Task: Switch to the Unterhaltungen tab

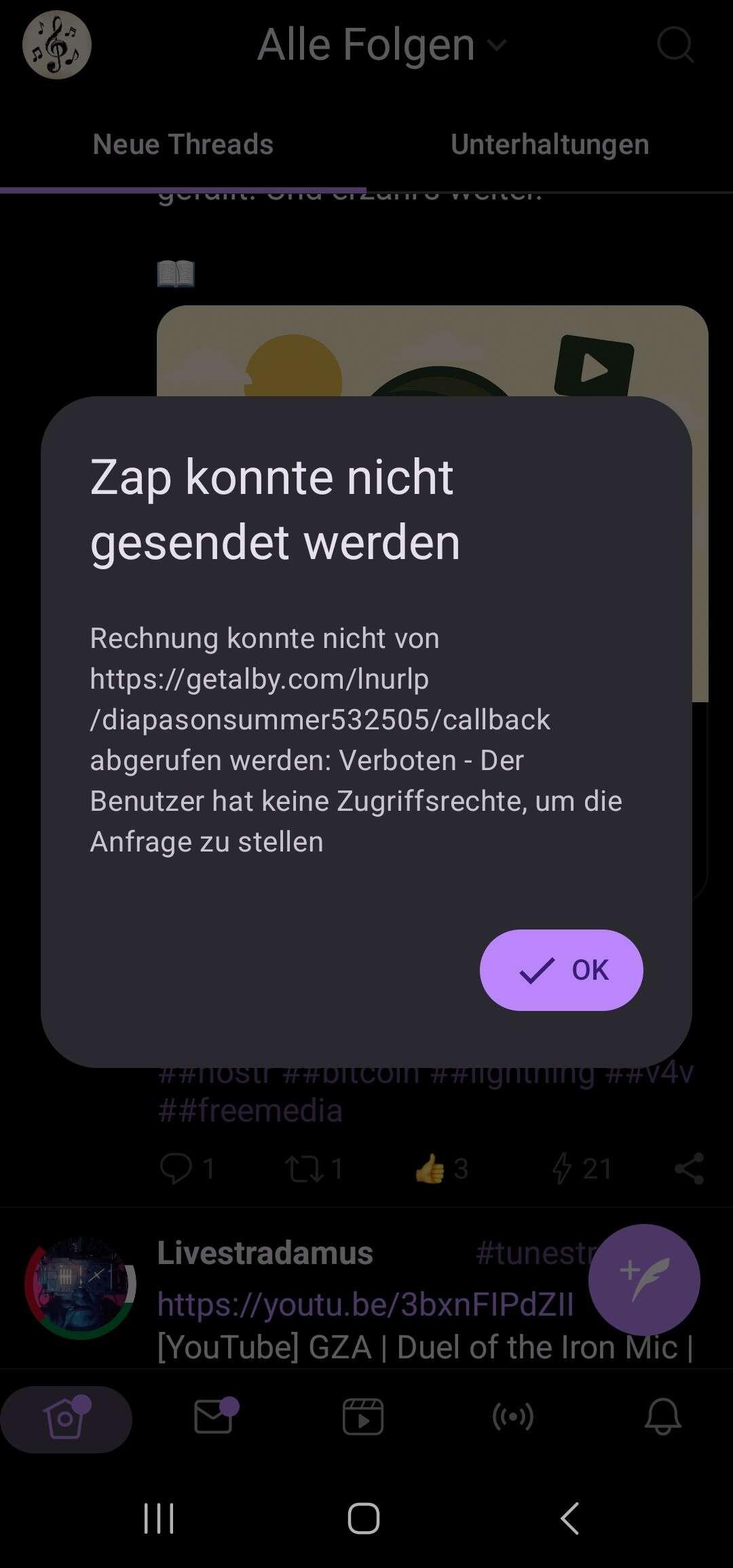Action: 550,145
